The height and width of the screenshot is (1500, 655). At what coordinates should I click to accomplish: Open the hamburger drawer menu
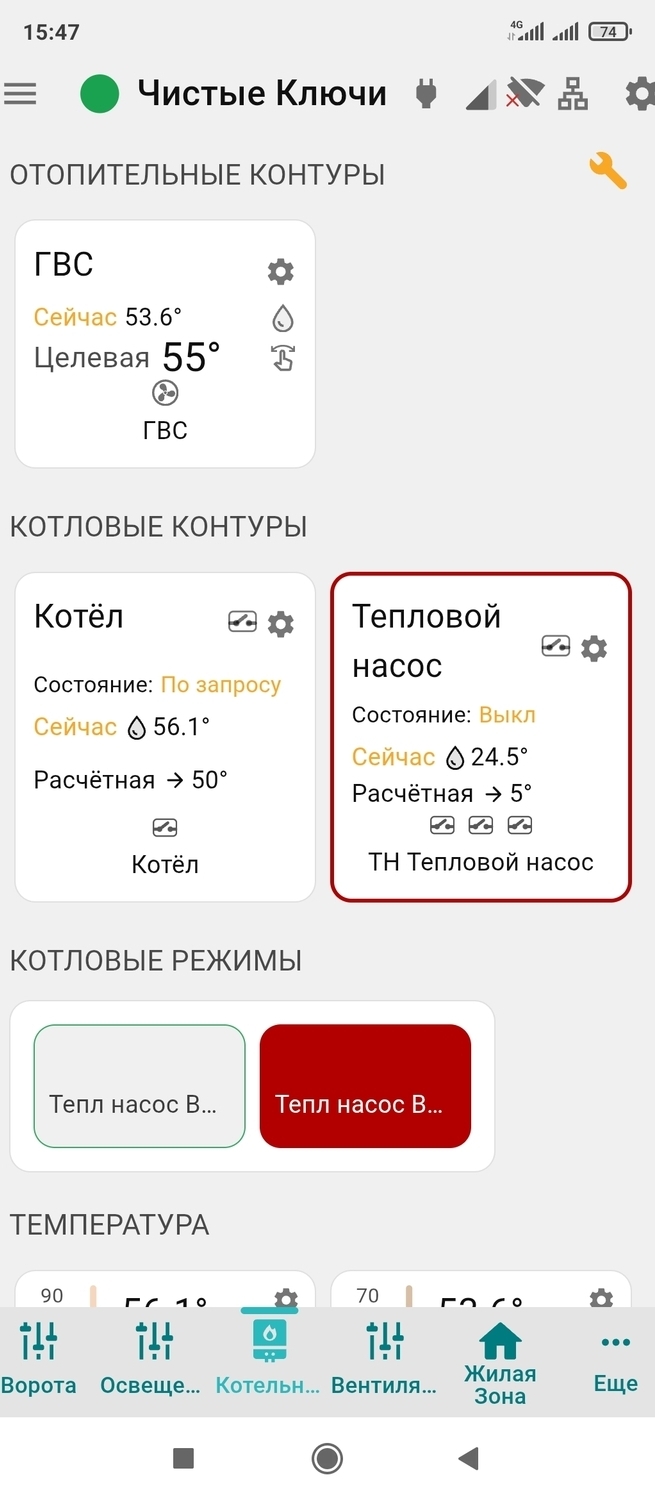coord(20,94)
